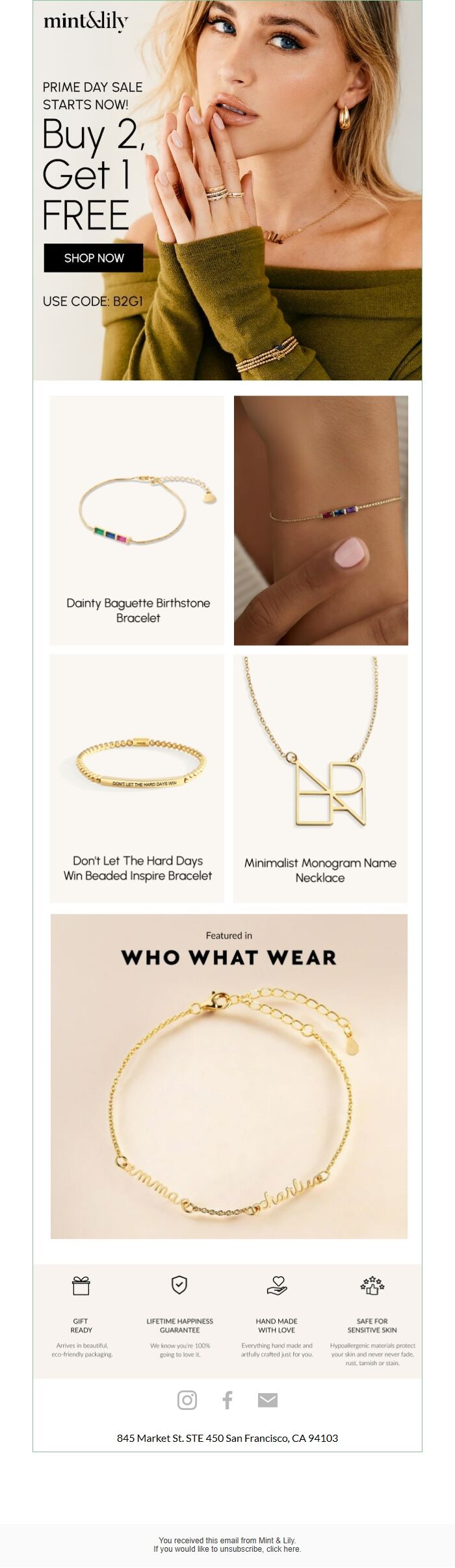Visit Mint & Lily on Instagram
Viewport: 455px width, 1568px height.
(187, 1400)
